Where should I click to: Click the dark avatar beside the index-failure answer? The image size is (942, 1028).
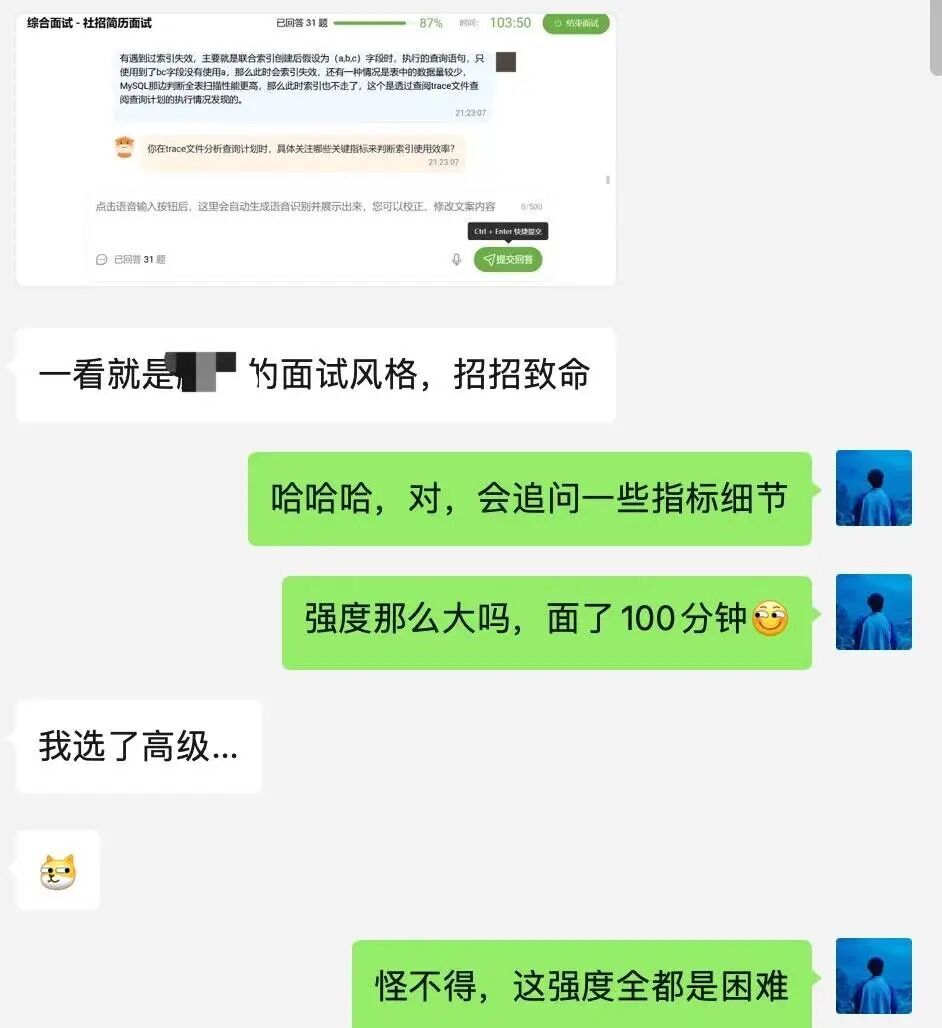click(506, 62)
